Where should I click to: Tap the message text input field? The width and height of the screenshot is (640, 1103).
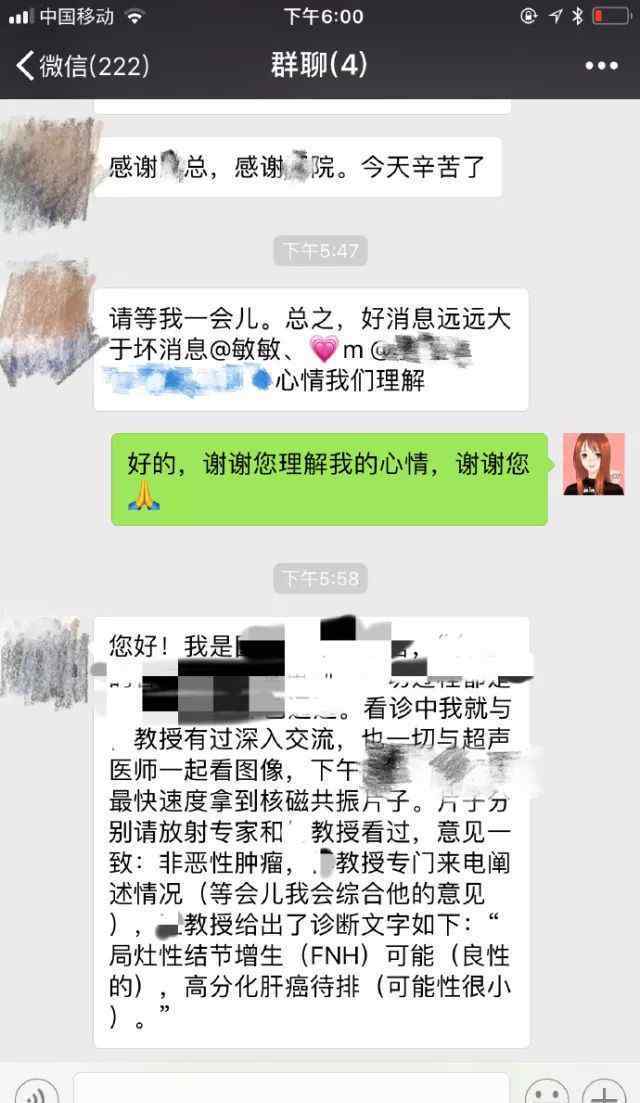tap(291, 1089)
